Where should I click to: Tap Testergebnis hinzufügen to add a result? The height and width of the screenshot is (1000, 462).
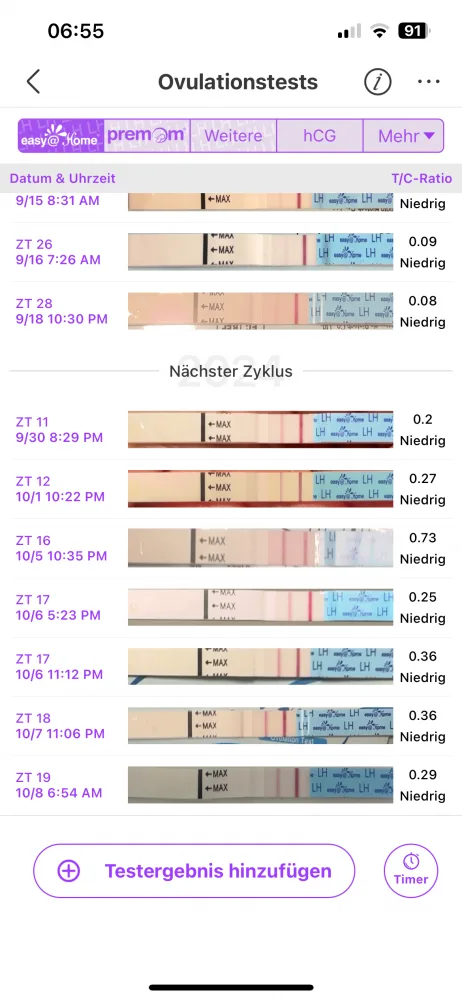(x=194, y=871)
